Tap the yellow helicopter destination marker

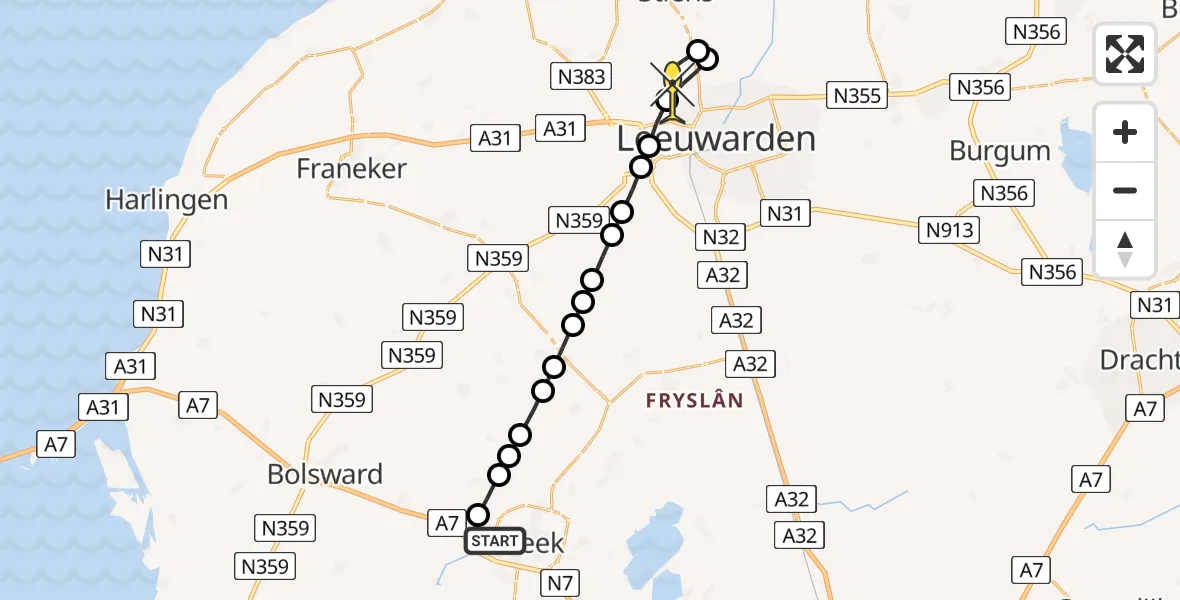point(673,83)
